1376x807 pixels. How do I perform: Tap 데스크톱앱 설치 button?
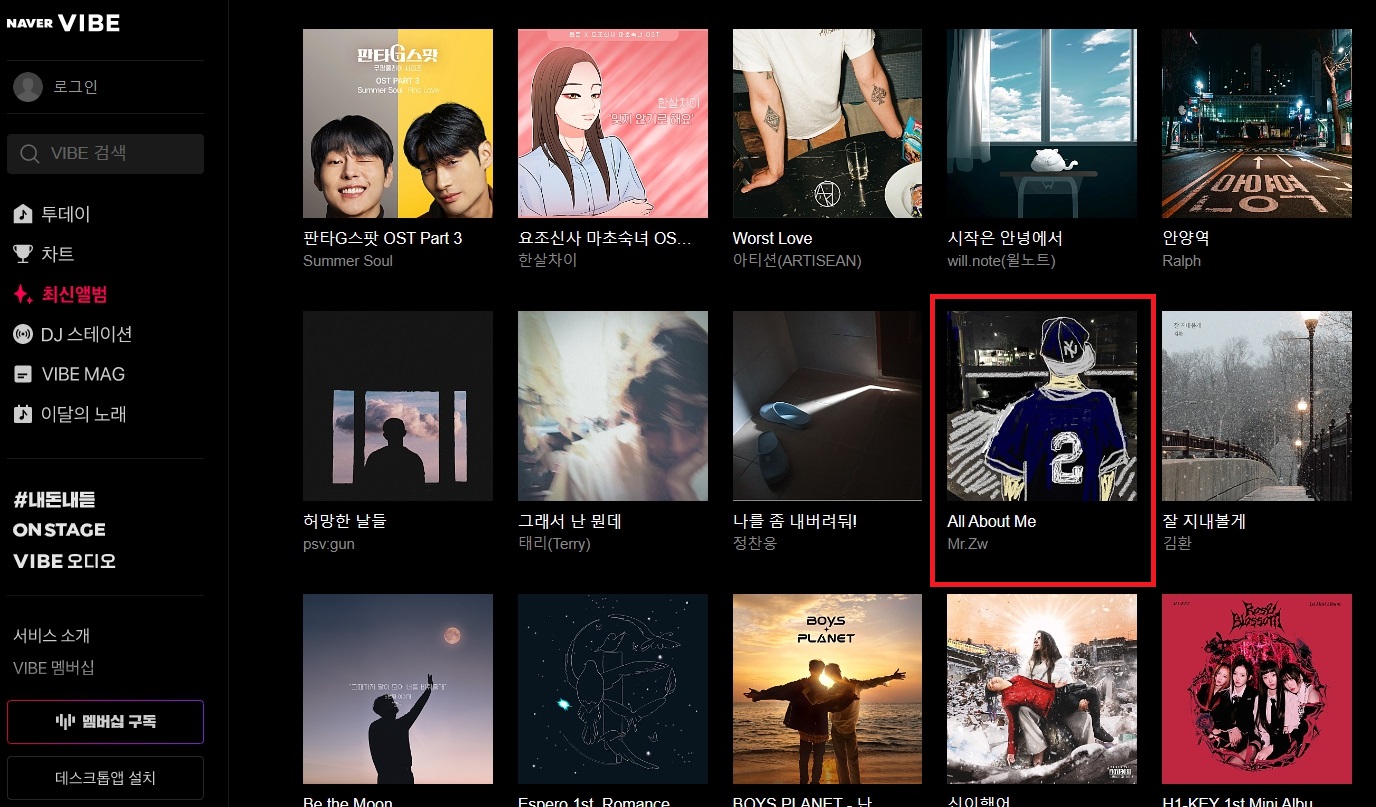coord(105,777)
